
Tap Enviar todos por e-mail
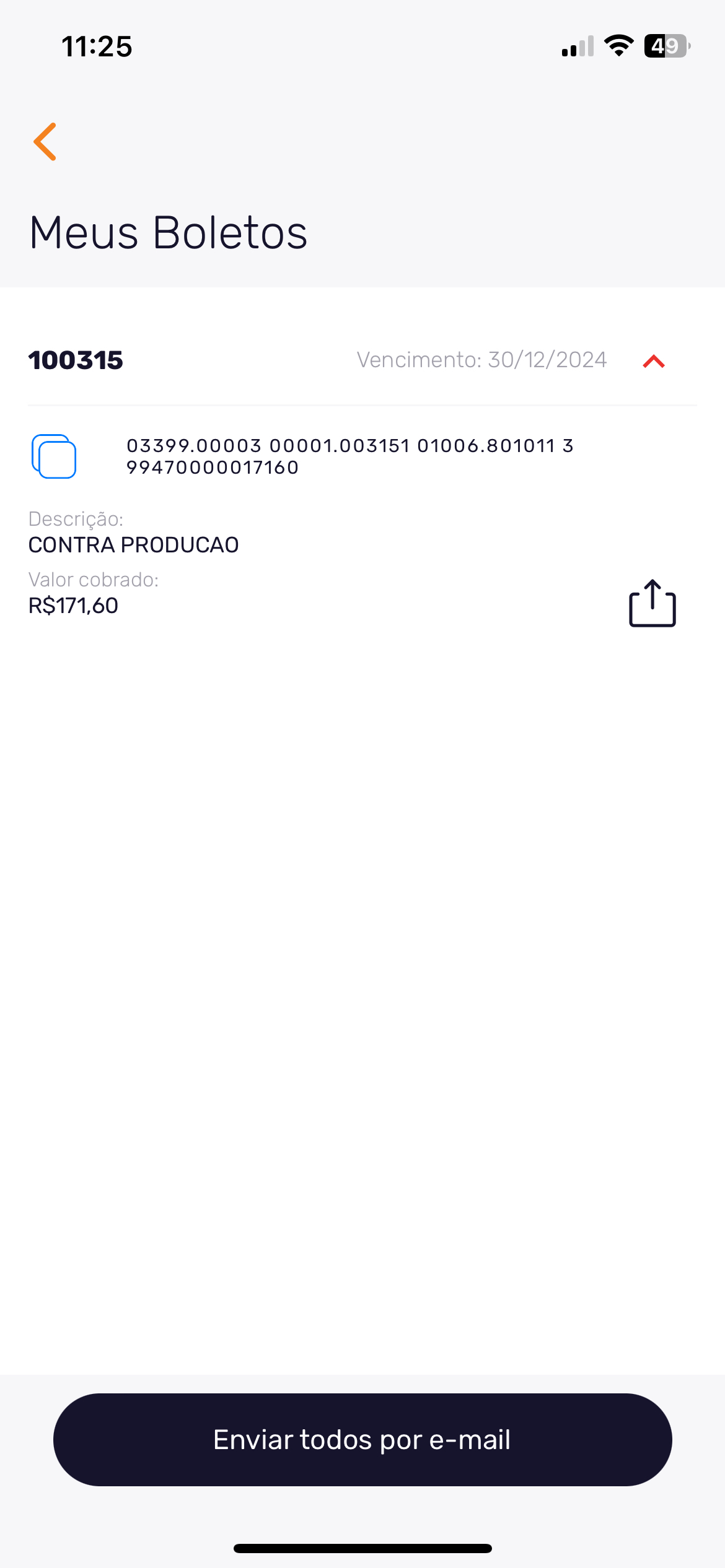[x=362, y=1440]
